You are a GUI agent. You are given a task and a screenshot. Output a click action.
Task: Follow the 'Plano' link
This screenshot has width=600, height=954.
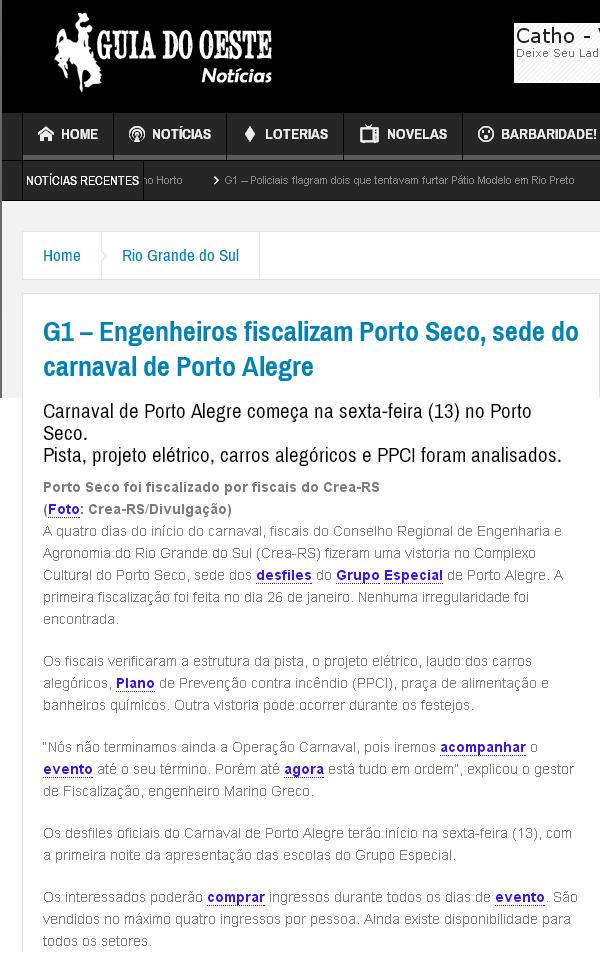click(135, 683)
